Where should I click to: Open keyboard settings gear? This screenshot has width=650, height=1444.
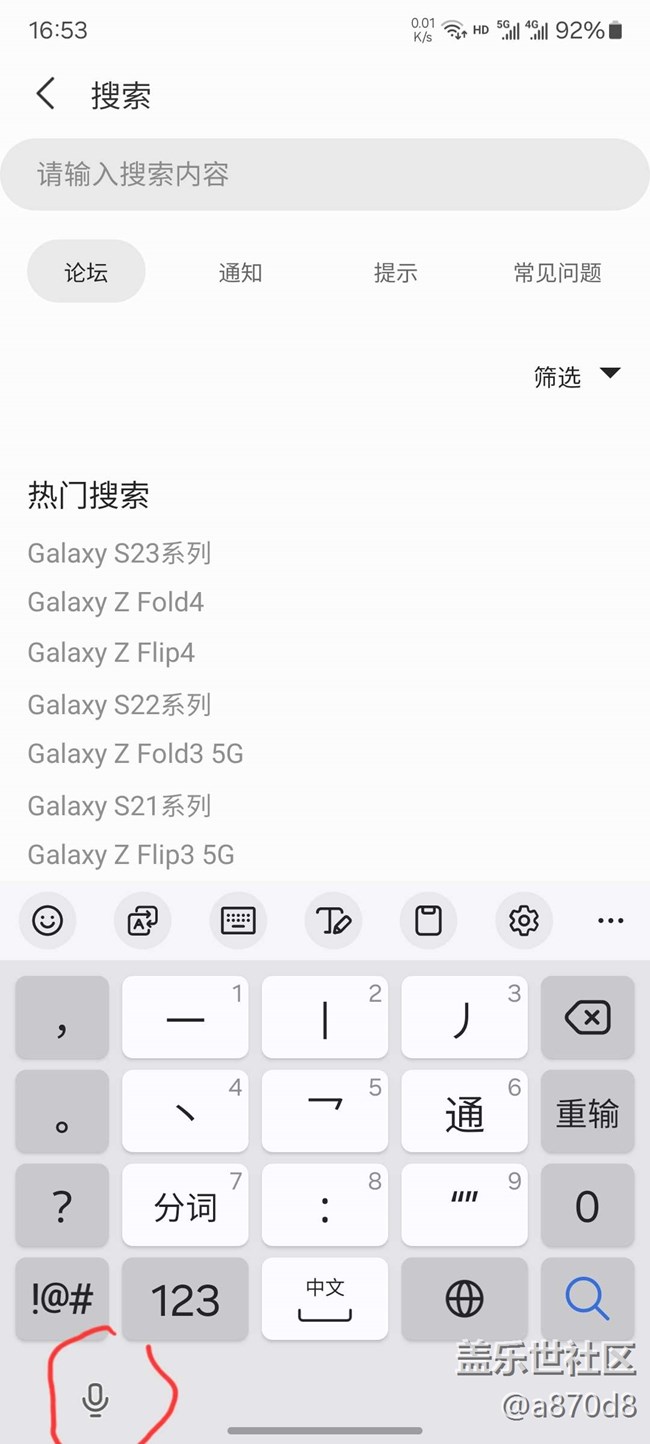pyautogui.click(x=524, y=920)
